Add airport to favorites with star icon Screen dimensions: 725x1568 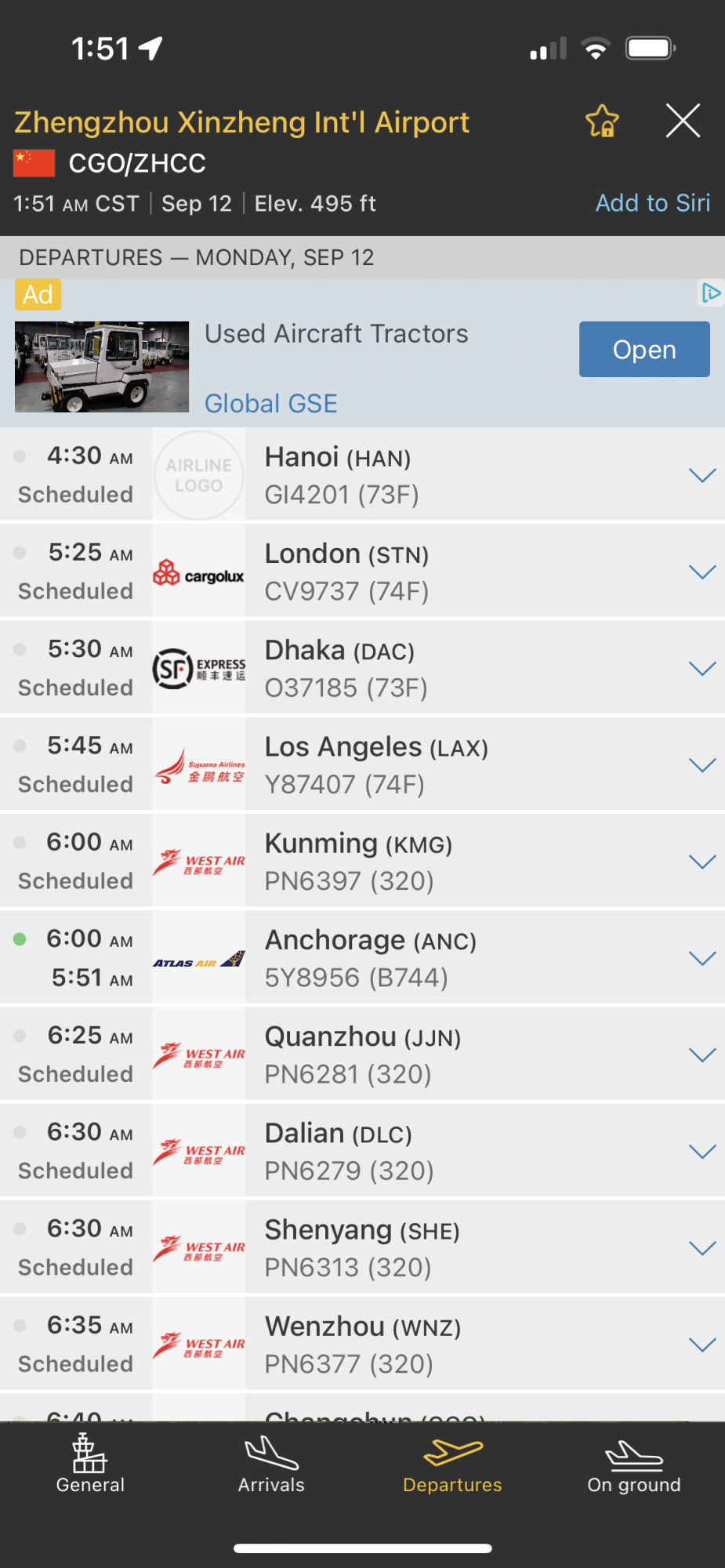tap(602, 122)
